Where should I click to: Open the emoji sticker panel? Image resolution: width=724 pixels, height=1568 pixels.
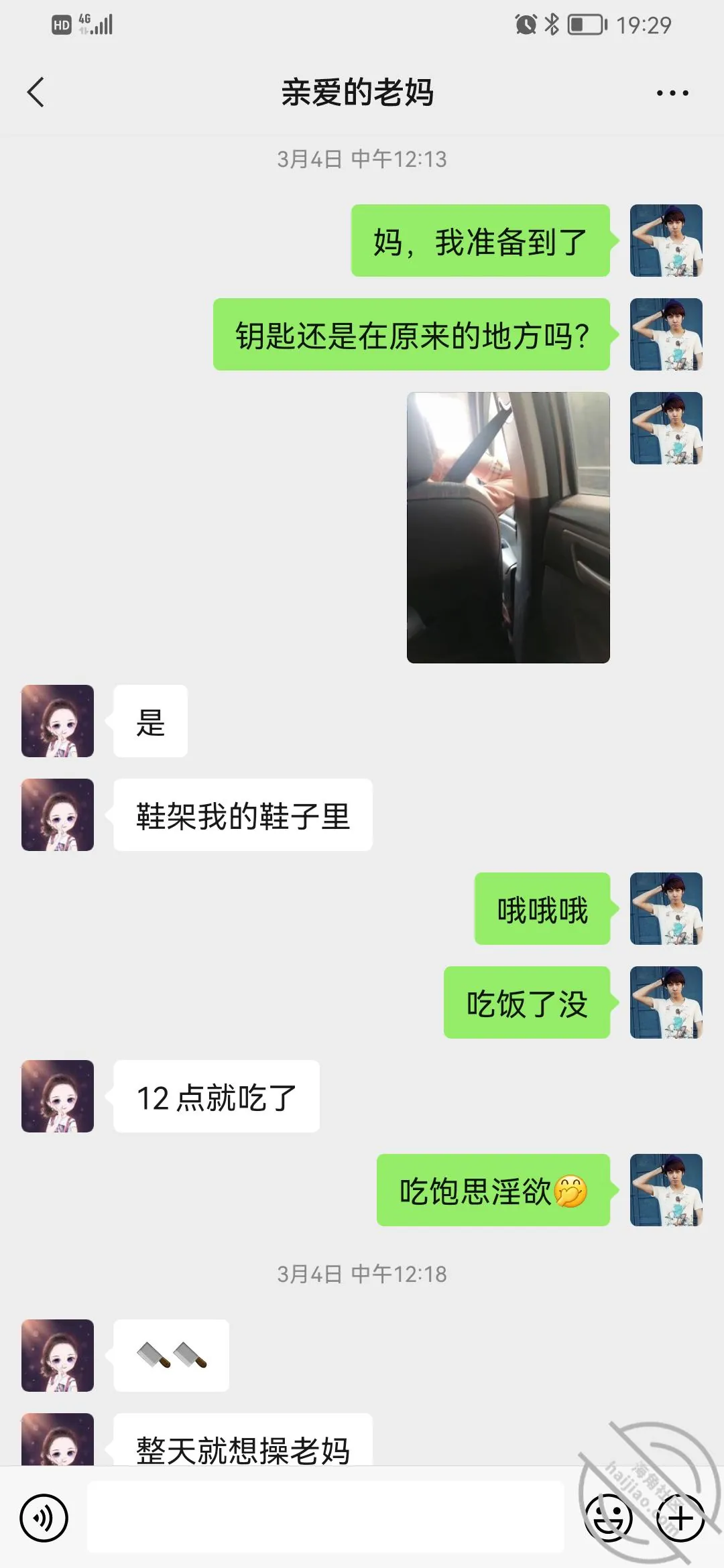click(609, 1518)
